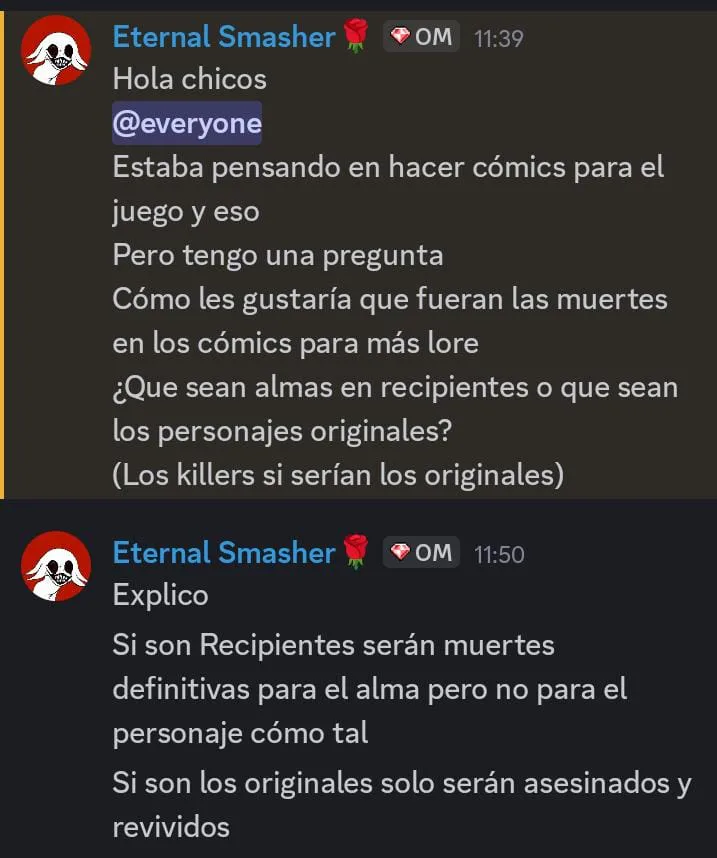Tap the @everyone mention
Image resolution: width=717 pixels, height=858 pixels.
[x=187, y=124]
